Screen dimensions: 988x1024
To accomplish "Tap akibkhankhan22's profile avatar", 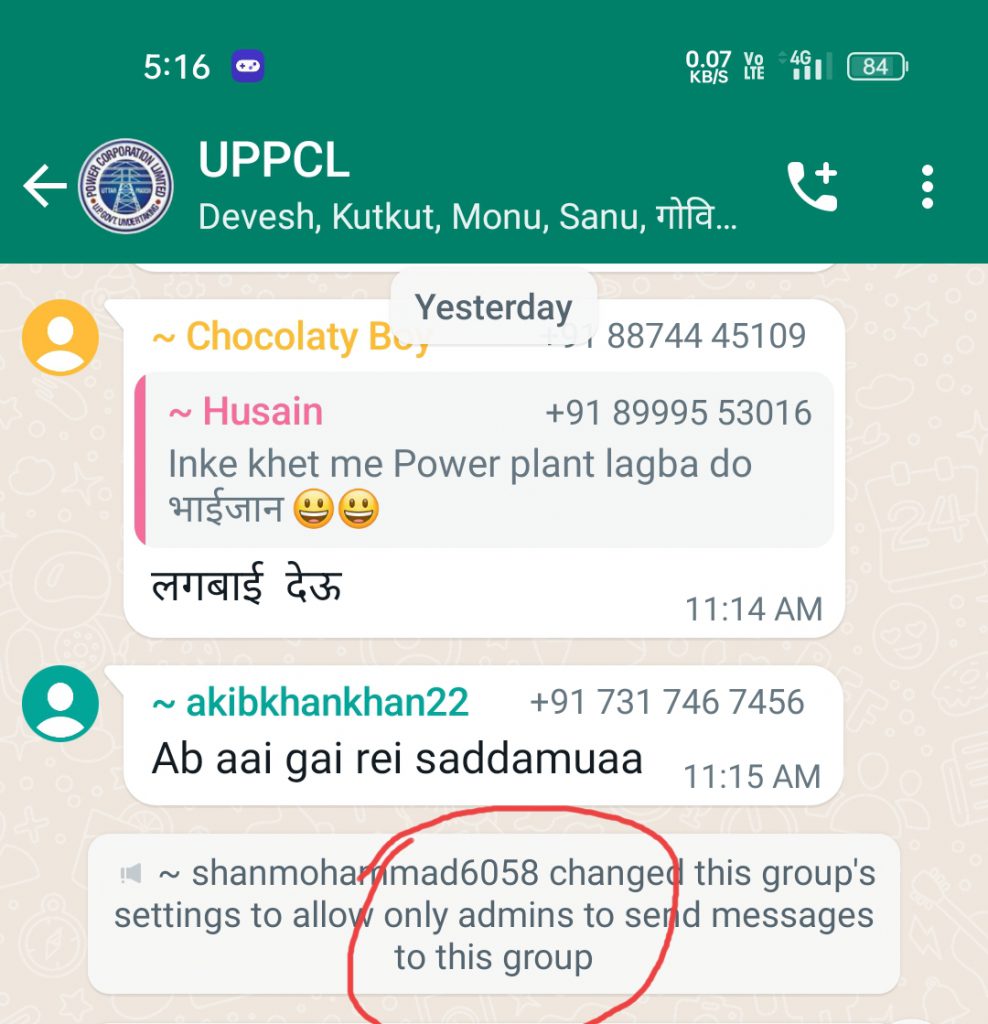I will click(x=60, y=703).
